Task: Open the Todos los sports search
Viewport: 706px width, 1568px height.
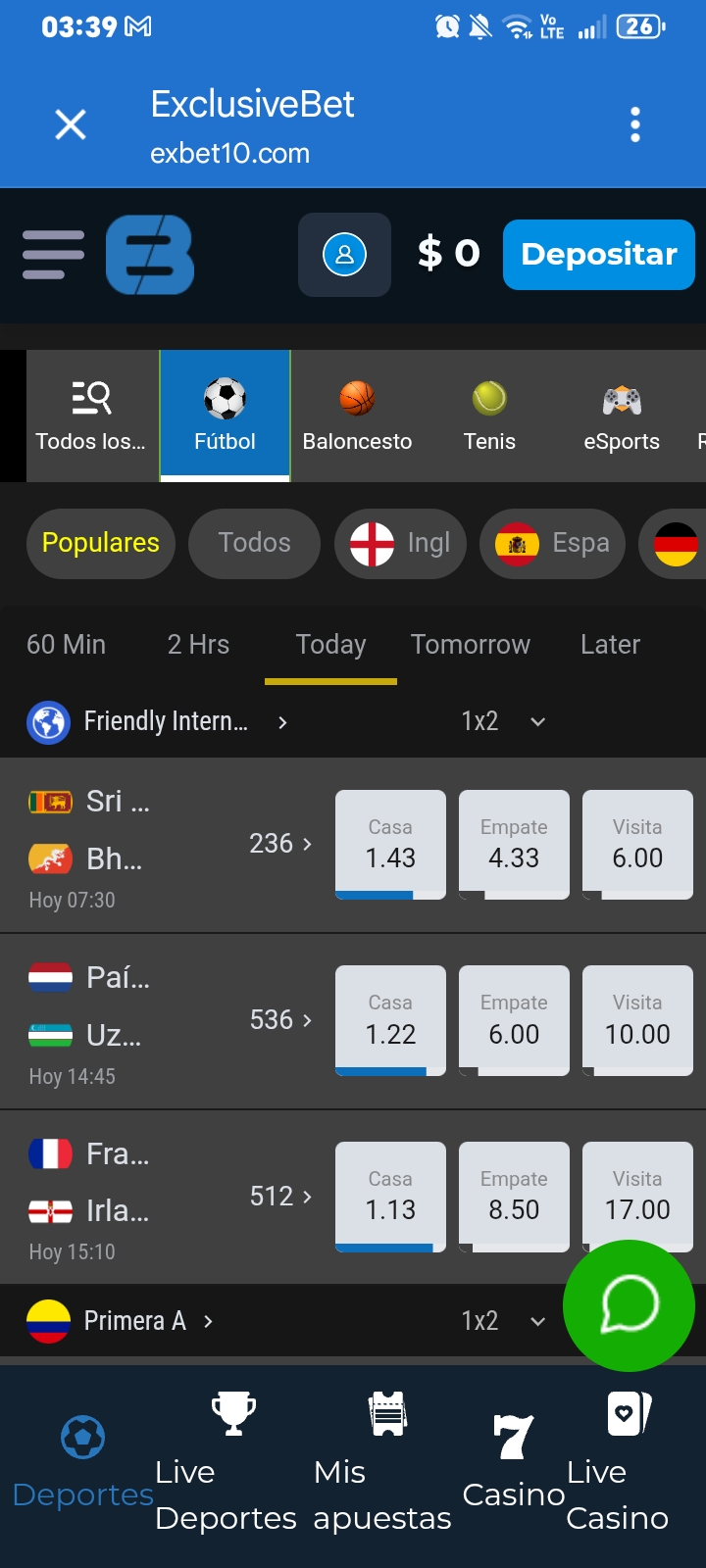Action: coord(91,416)
